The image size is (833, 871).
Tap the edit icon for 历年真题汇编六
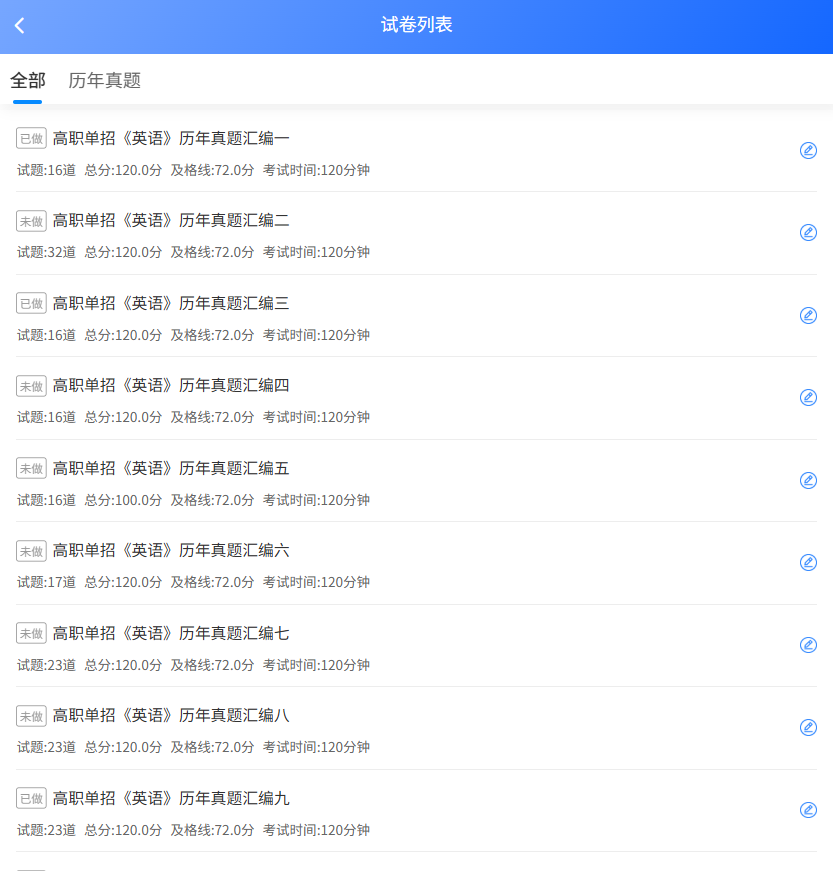point(808,563)
